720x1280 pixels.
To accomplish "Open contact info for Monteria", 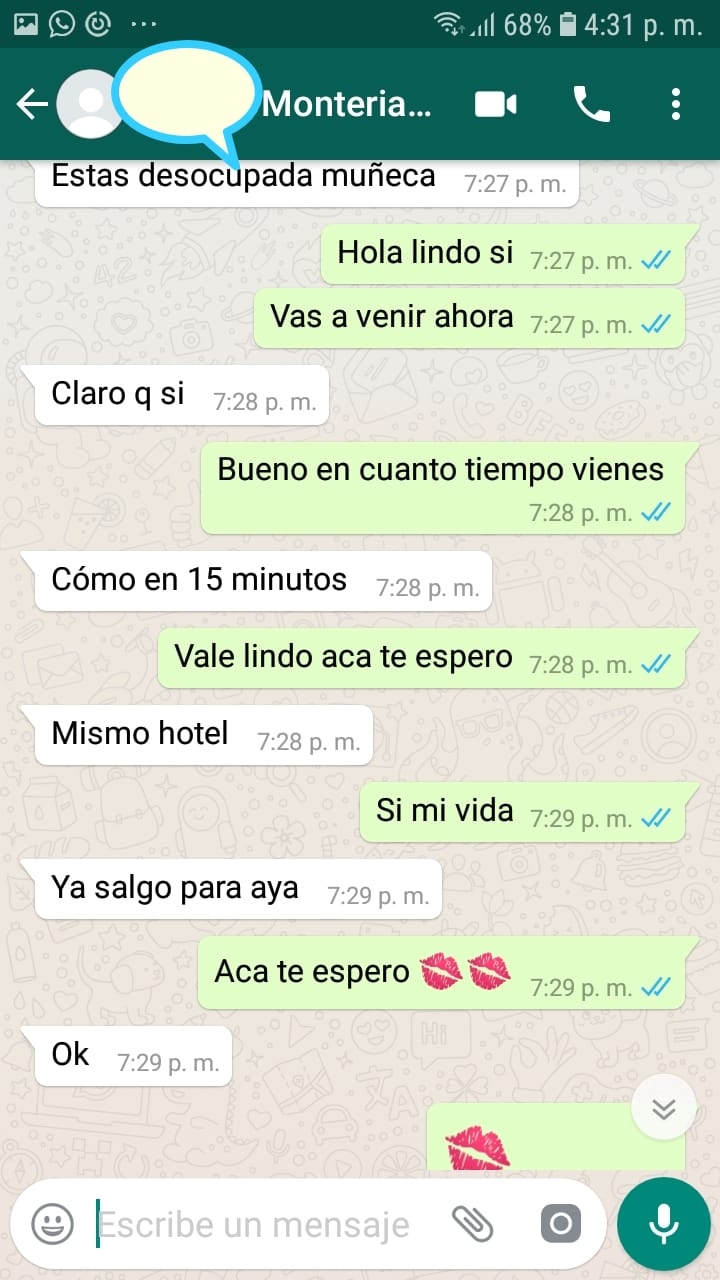I will (346, 104).
